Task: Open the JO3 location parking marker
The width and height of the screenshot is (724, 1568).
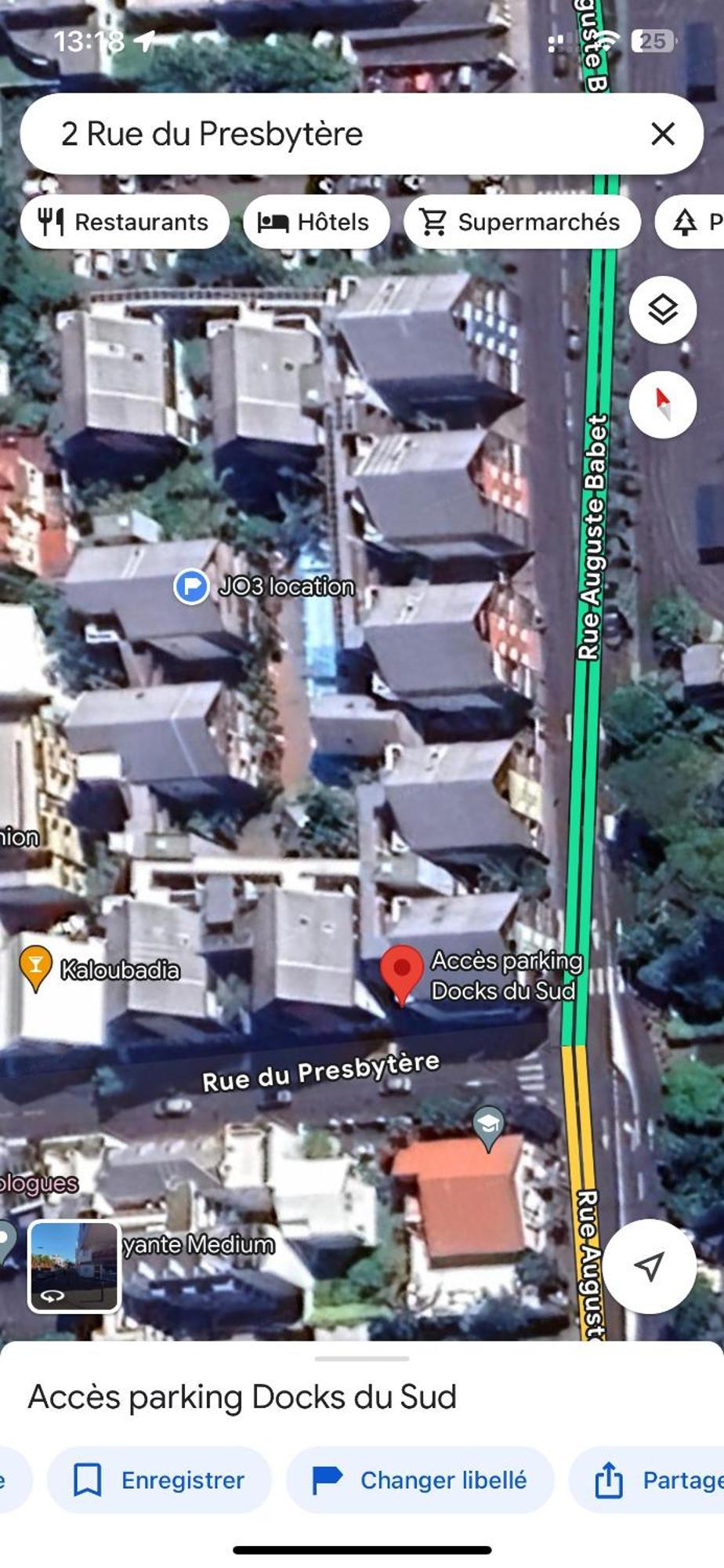Action: coord(191,586)
